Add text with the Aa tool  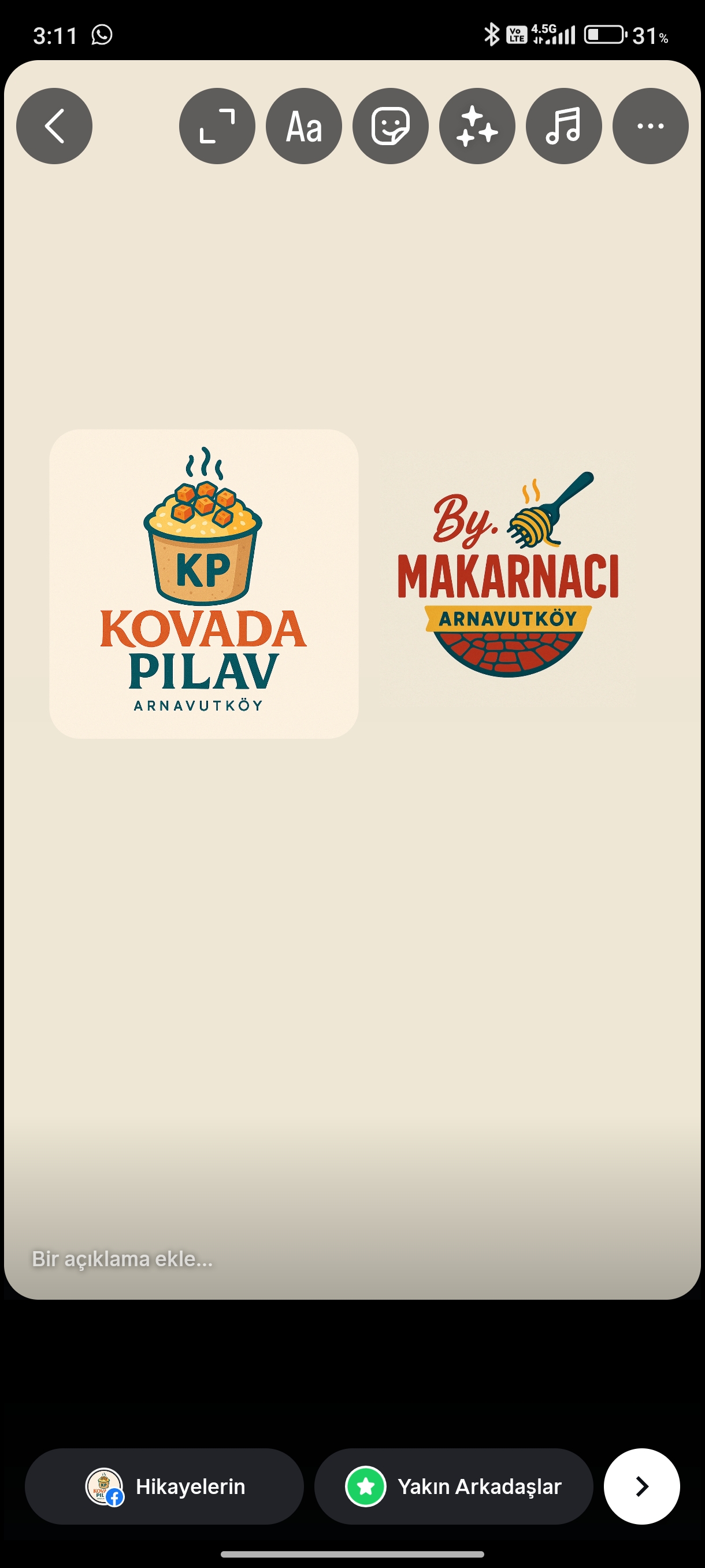[x=303, y=126]
